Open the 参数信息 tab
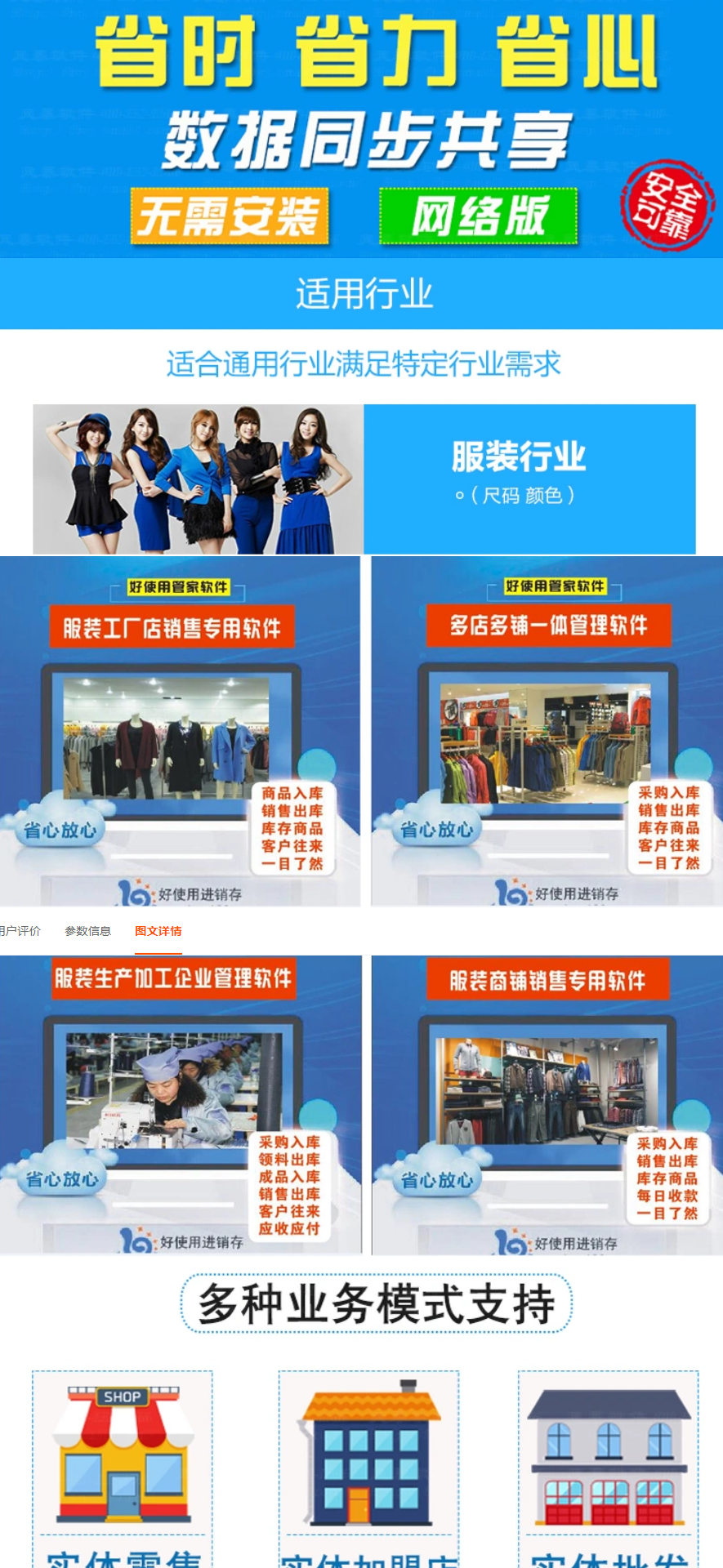This screenshot has height=1568, width=723. point(88,931)
